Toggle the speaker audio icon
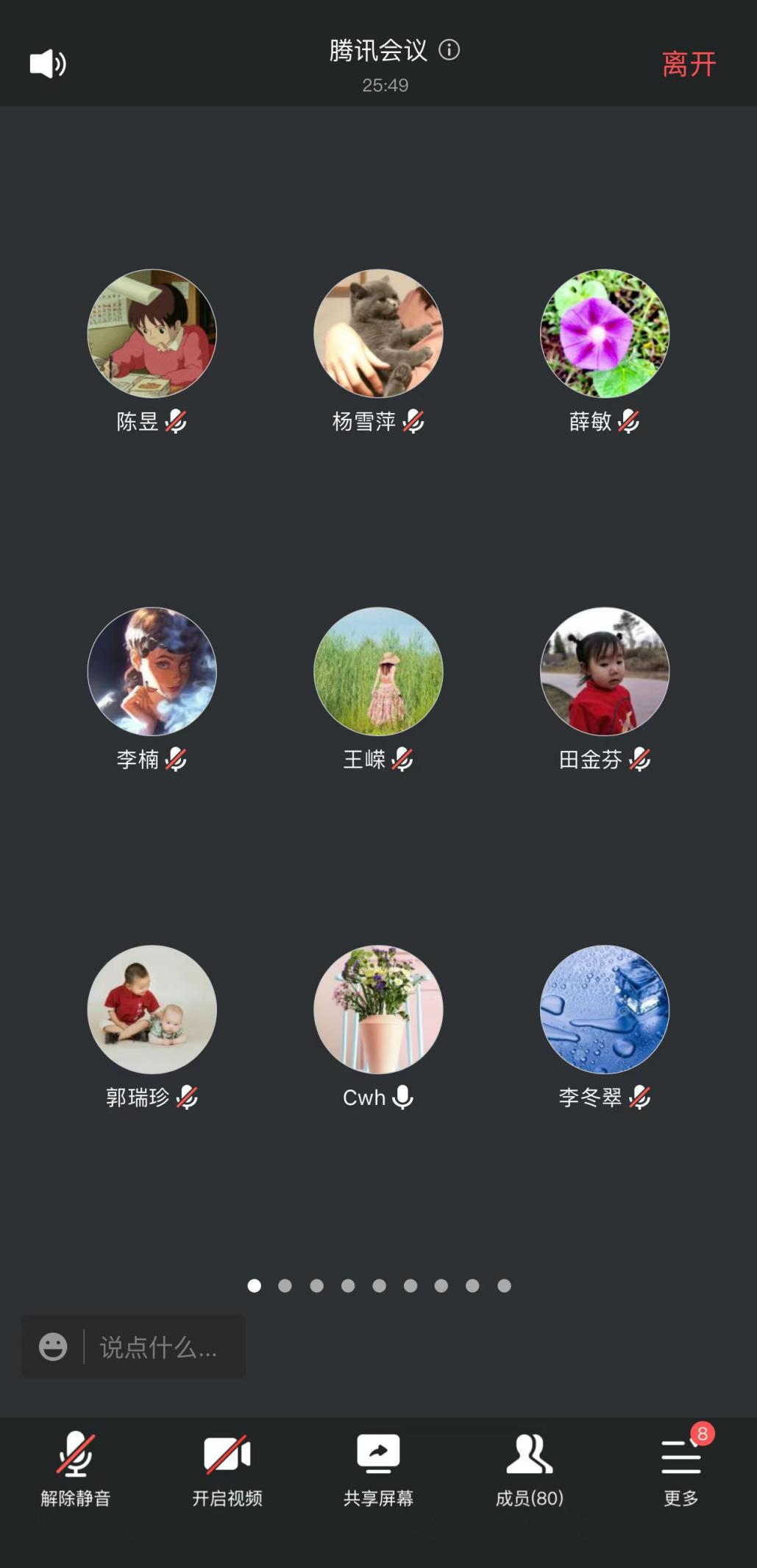 (x=48, y=64)
